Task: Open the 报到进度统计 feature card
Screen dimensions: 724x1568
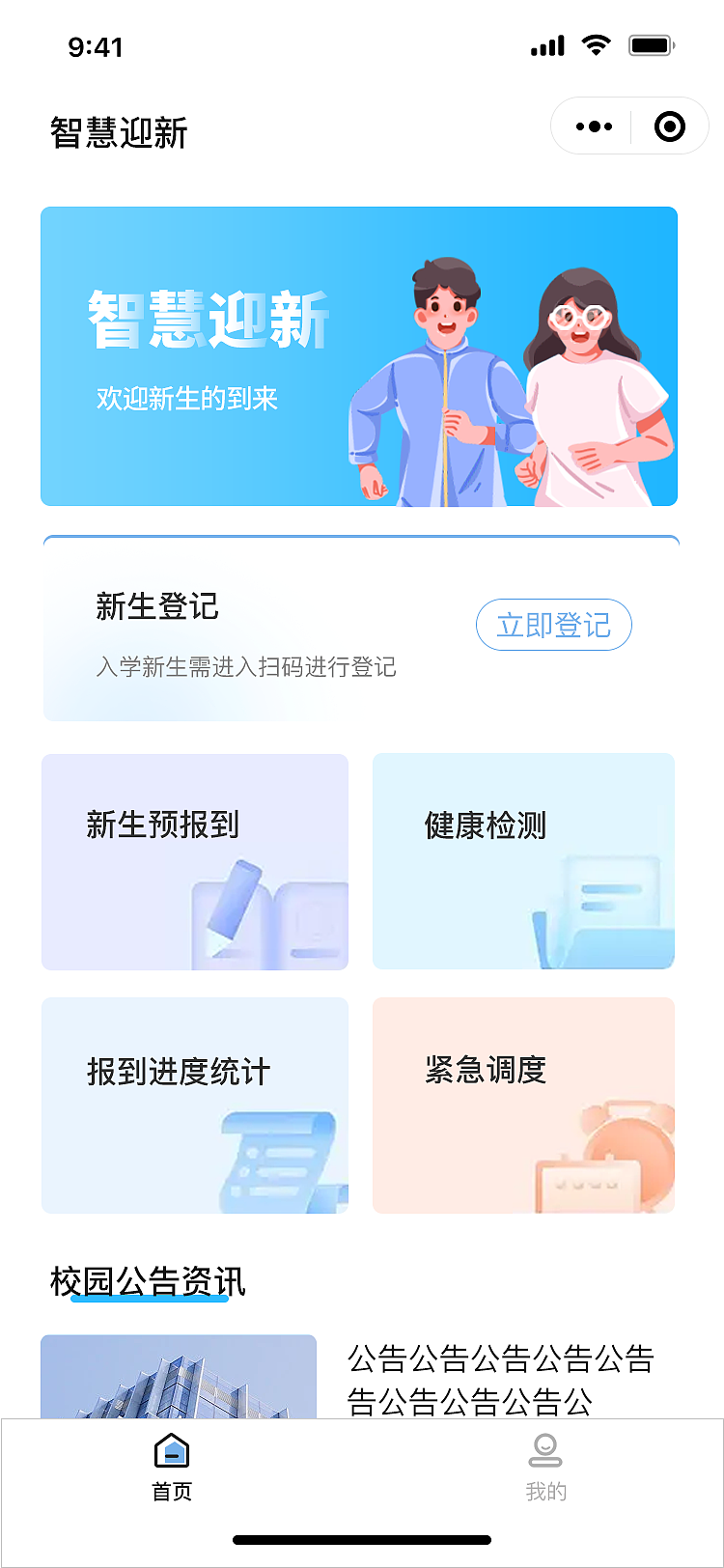Action: (x=194, y=1106)
